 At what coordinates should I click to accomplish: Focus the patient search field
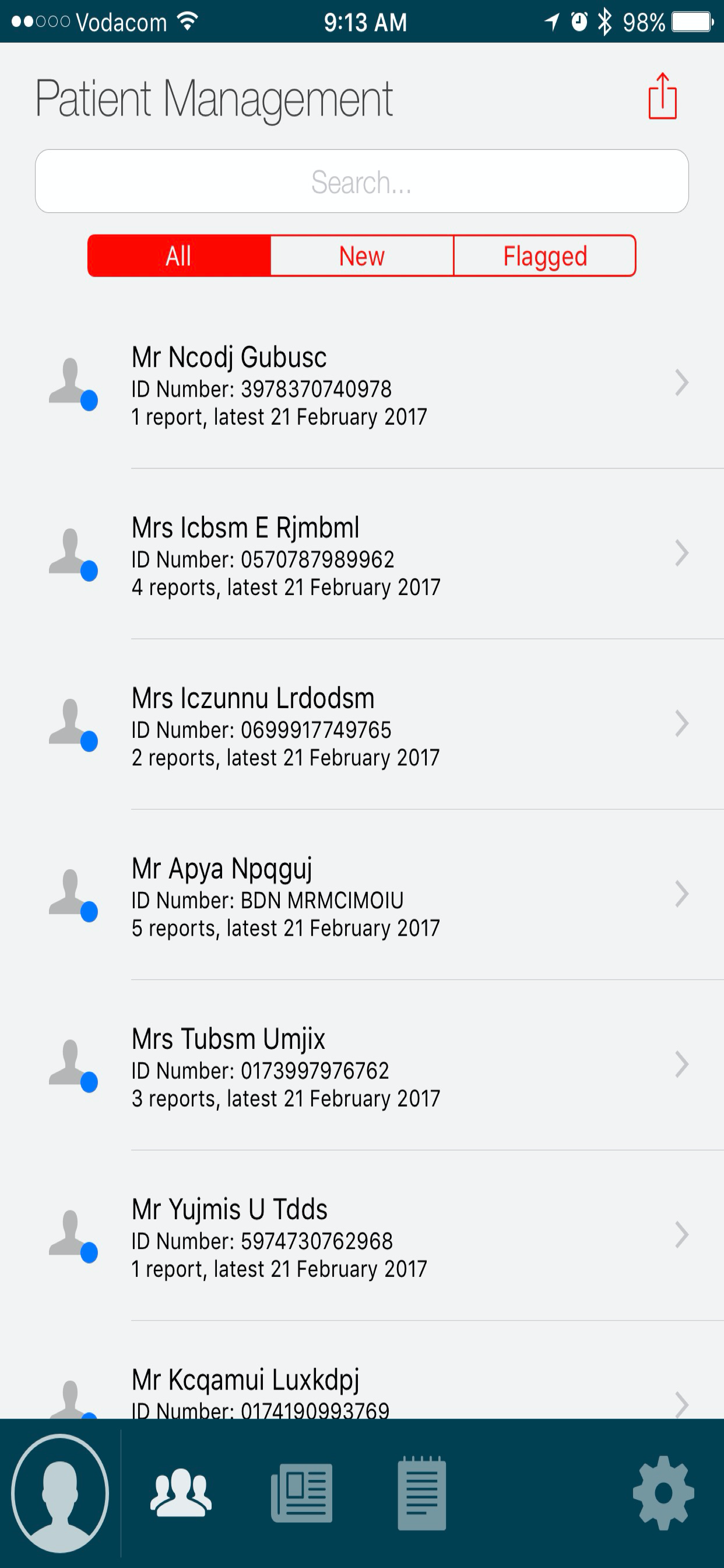pos(361,181)
